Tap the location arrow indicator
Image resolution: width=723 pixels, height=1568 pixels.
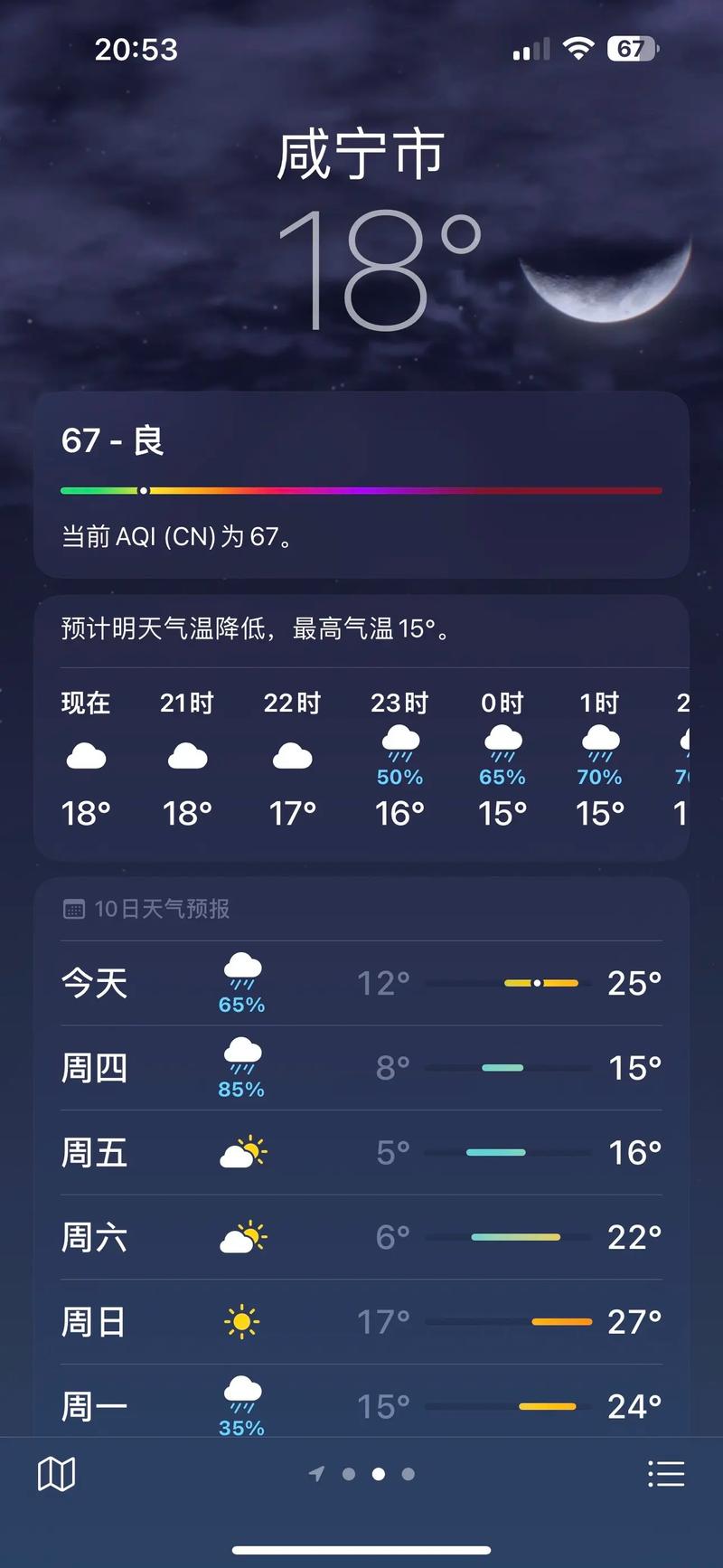[317, 1474]
